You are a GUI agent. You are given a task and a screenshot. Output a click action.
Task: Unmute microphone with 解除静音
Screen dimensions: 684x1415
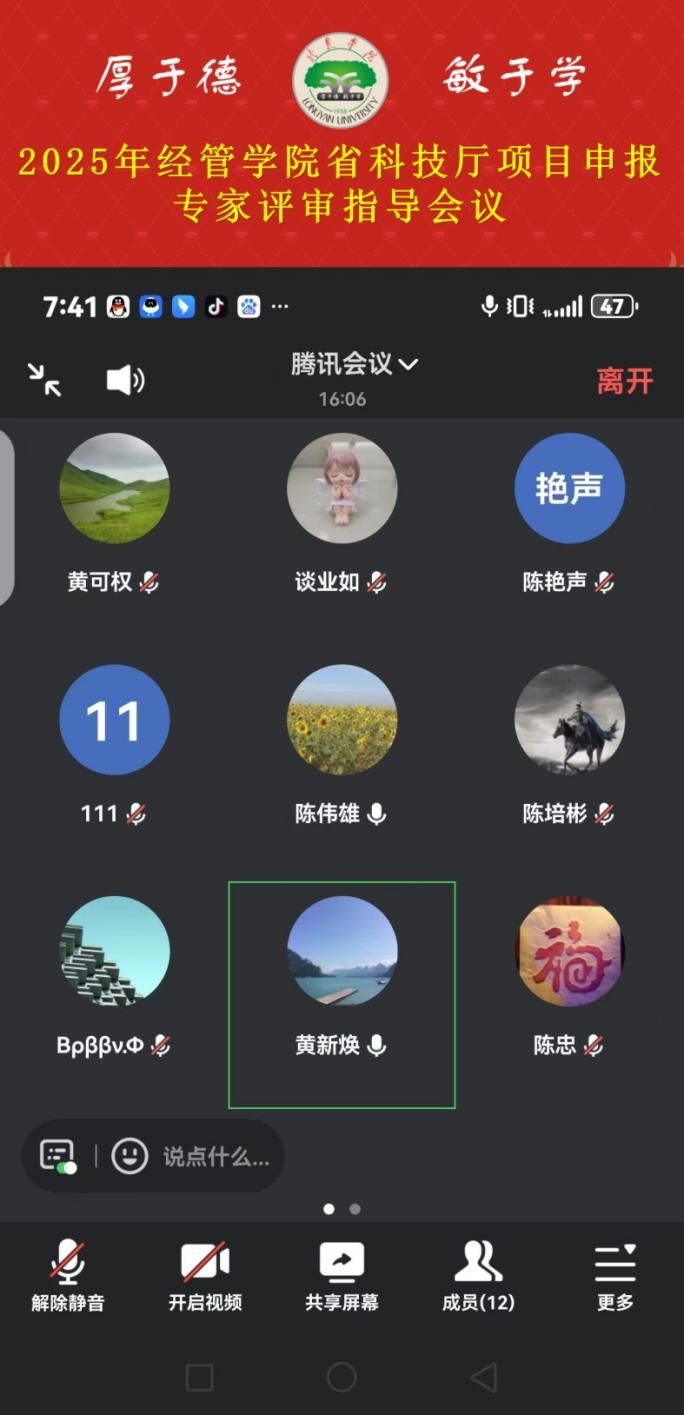click(68, 1274)
